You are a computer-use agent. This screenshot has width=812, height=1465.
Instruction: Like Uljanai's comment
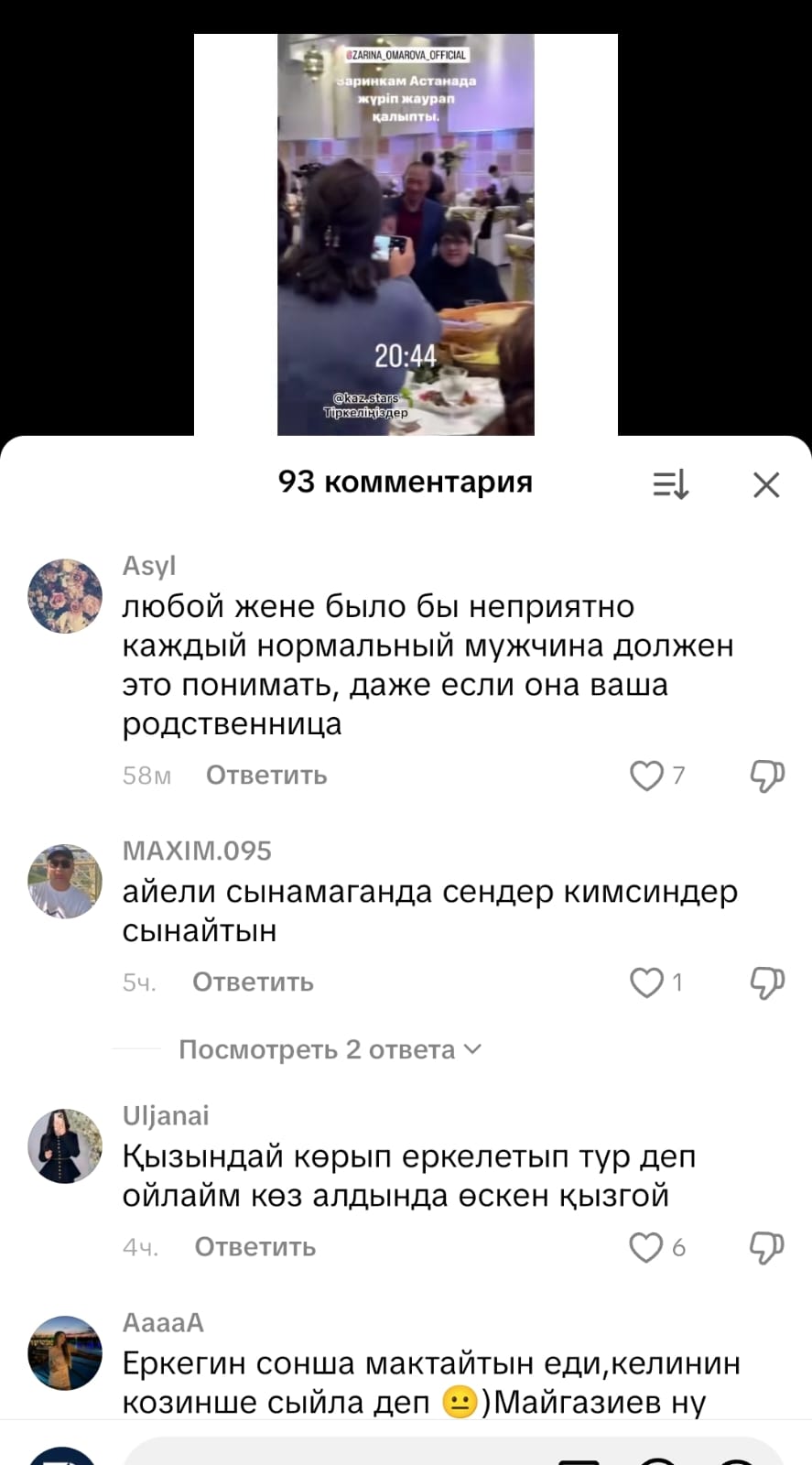[x=645, y=1247]
